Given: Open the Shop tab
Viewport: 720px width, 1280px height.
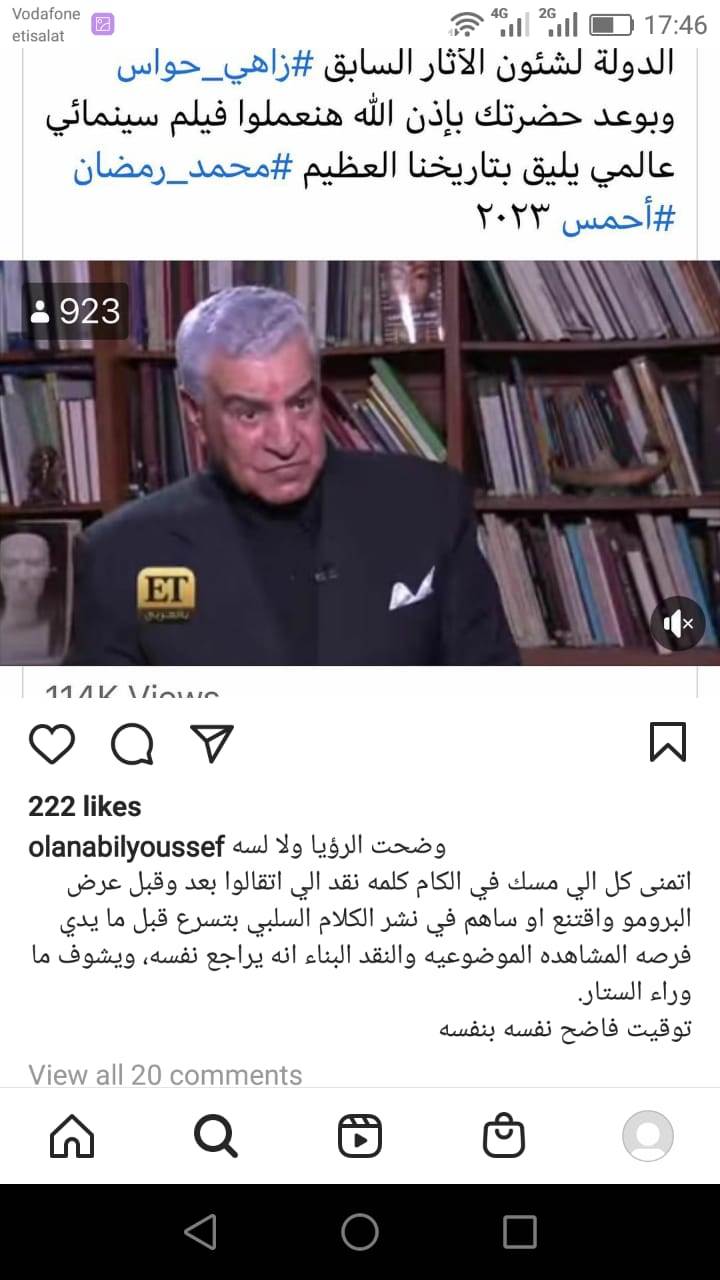Looking at the screenshot, I should coord(504,1136).
